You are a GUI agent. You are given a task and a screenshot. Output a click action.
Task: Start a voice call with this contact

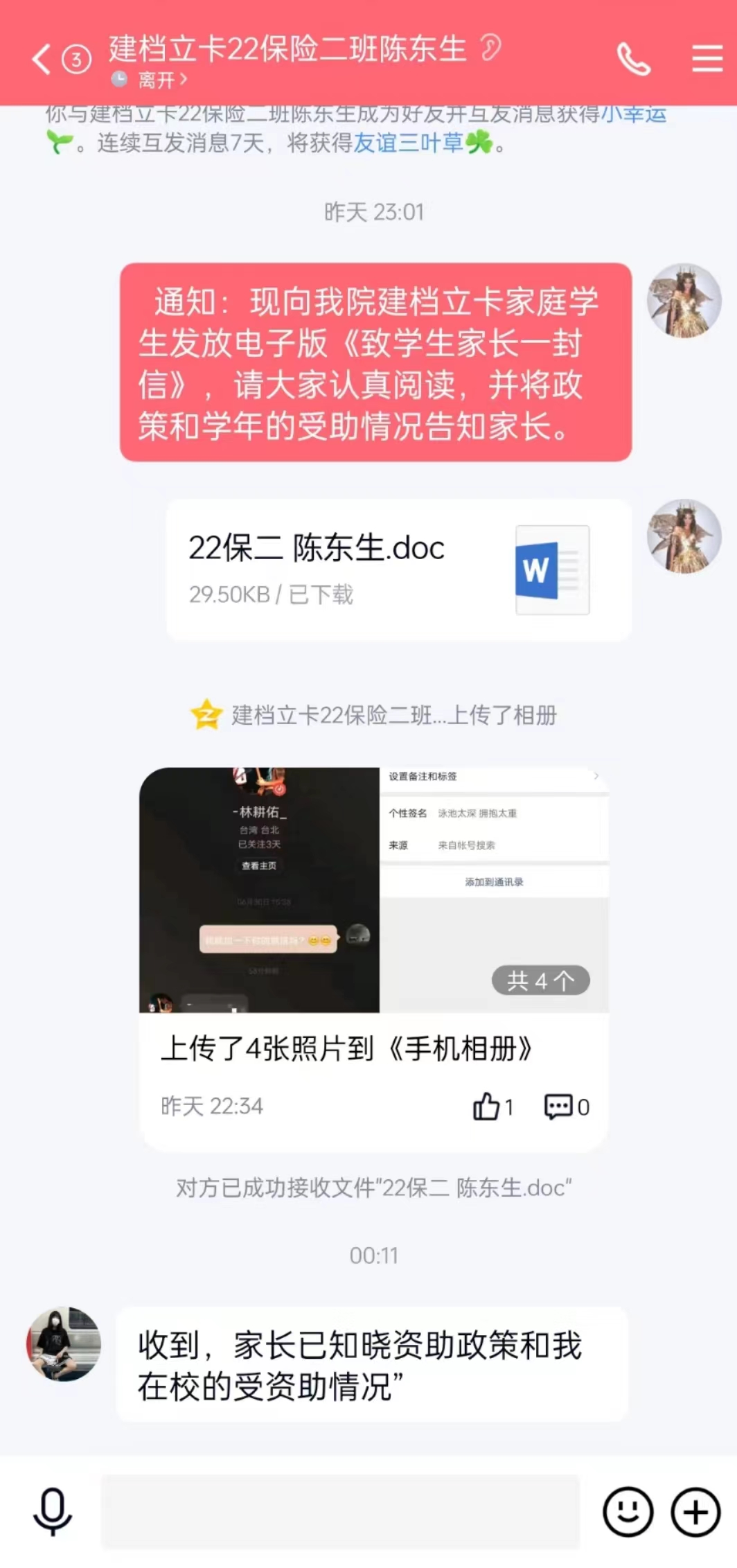click(x=634, y=60)
